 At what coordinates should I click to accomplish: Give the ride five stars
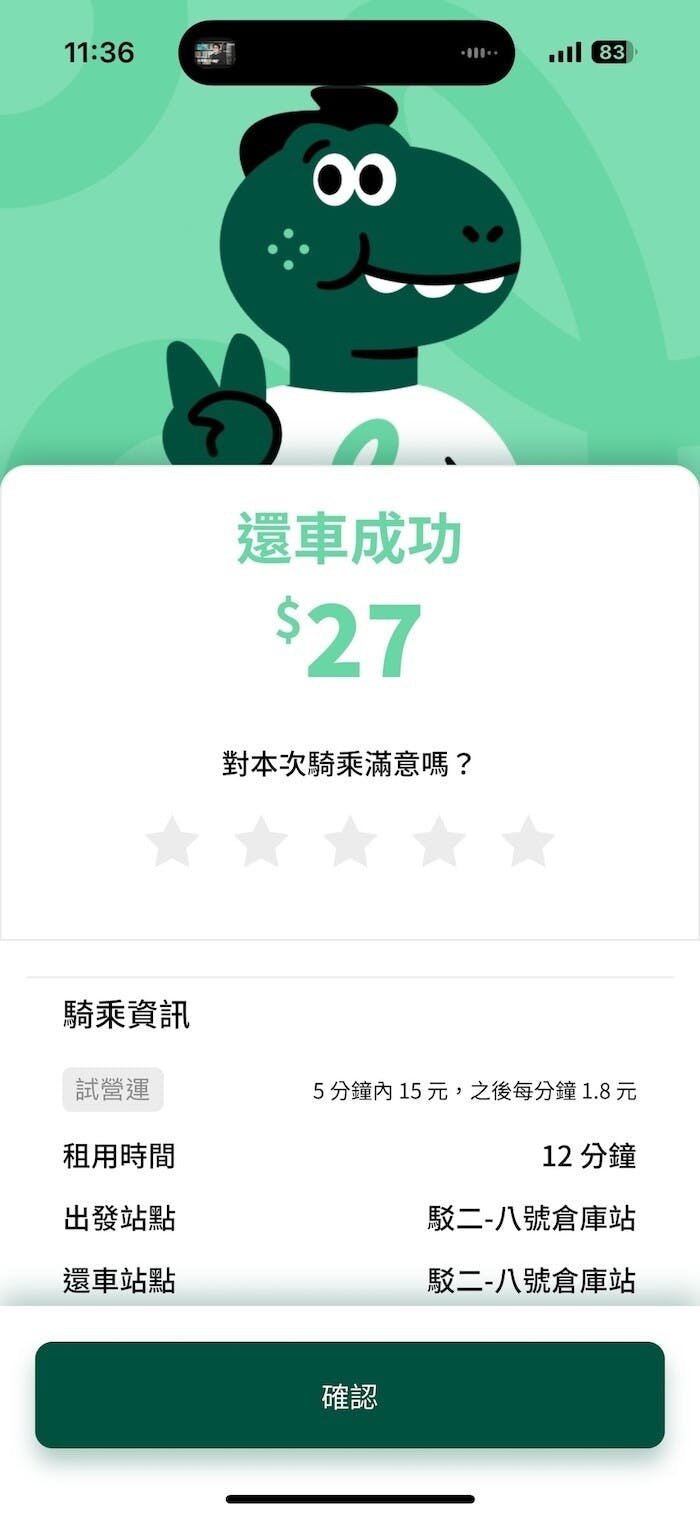pos(528,842)
